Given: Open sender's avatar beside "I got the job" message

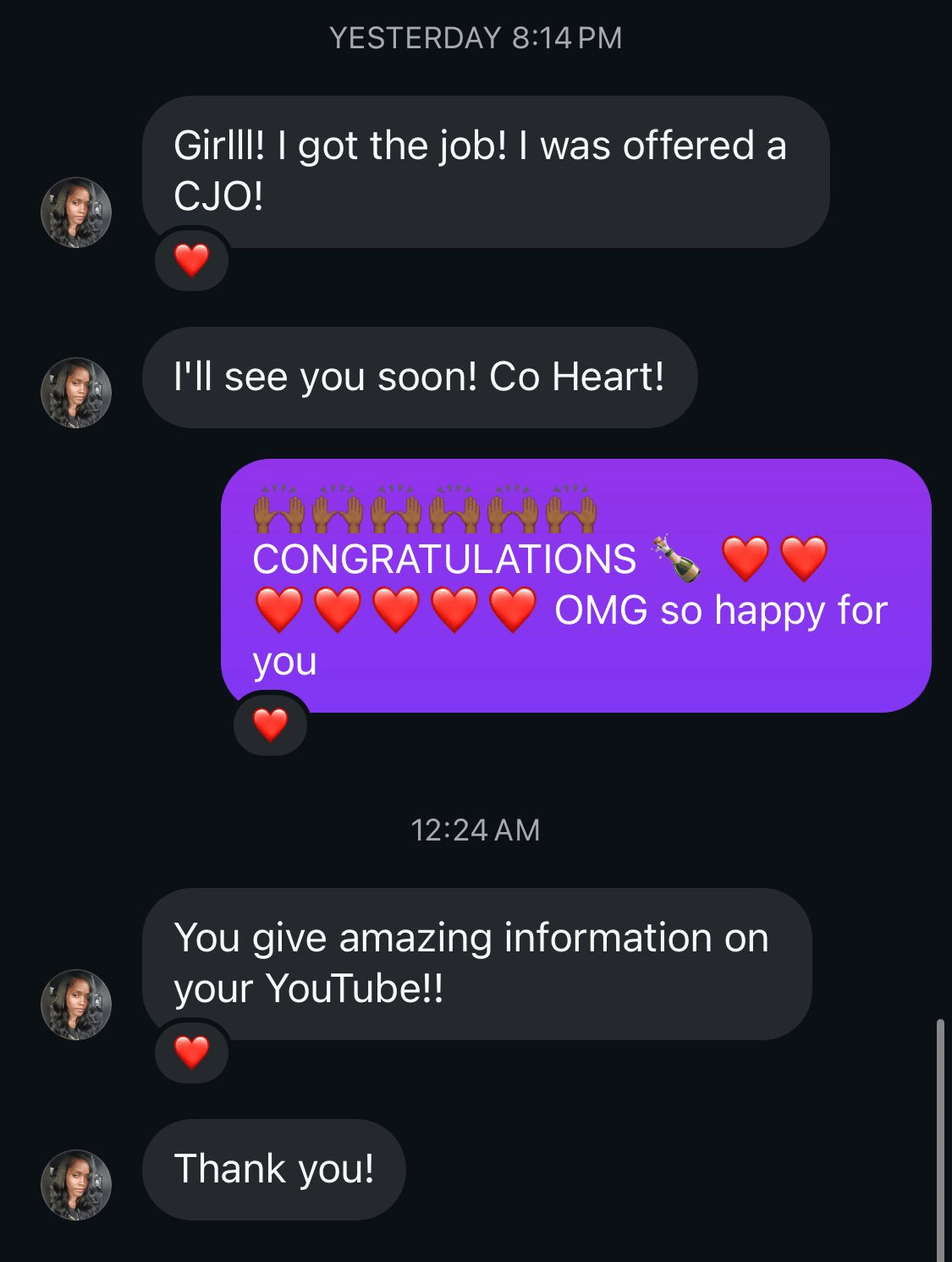Looking at the screenshot, I should click(76, 212).
